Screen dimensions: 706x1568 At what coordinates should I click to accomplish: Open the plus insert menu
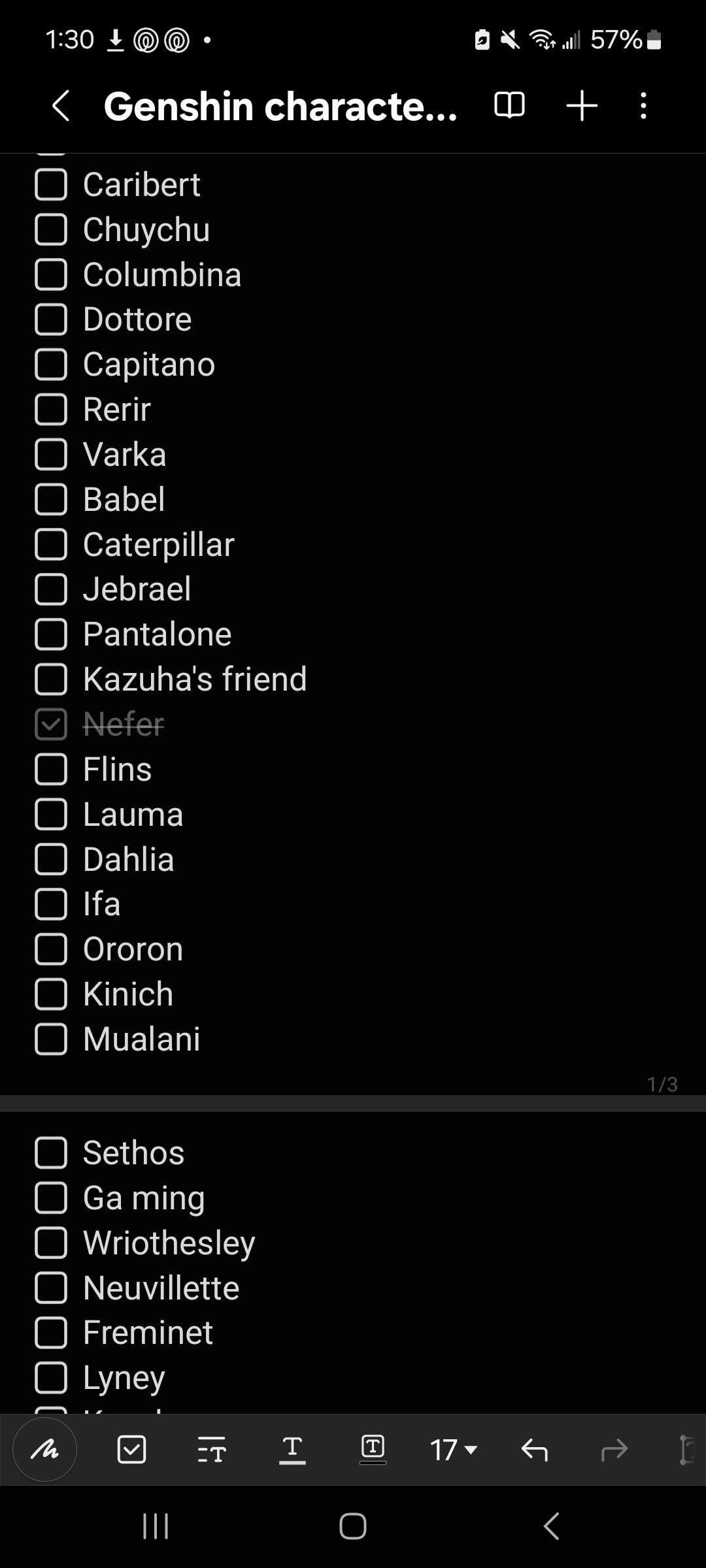coord(581,106)
